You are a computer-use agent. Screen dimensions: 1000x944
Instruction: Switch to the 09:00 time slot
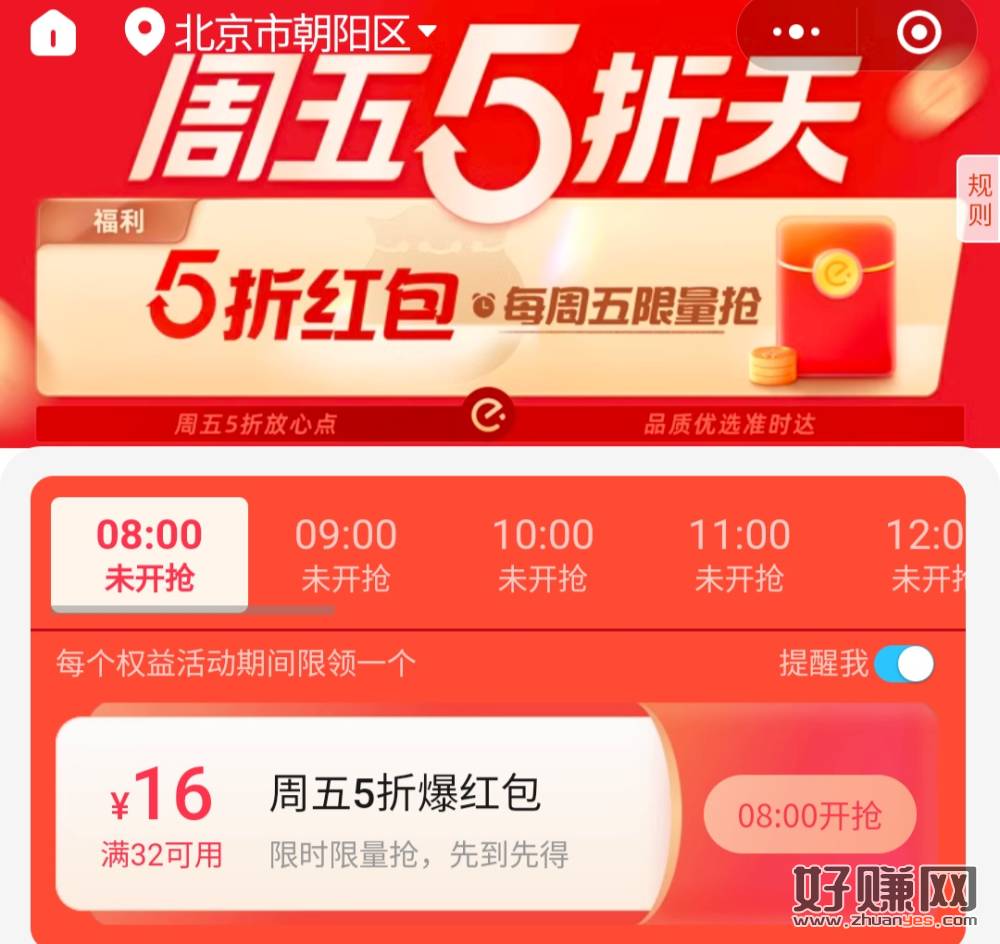(345, 554)
